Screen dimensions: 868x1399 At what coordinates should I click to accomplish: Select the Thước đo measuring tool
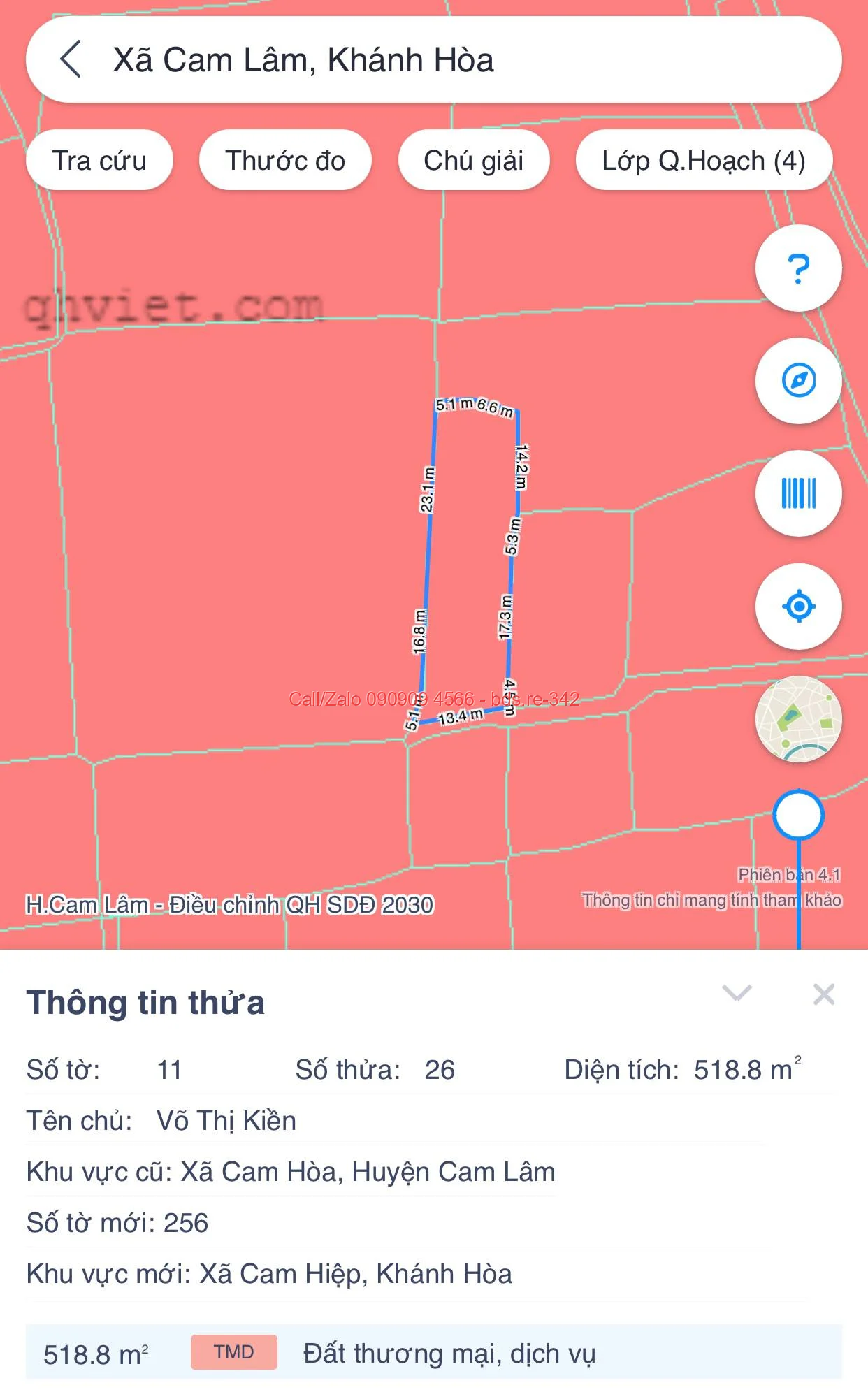(x=285, y=160)
